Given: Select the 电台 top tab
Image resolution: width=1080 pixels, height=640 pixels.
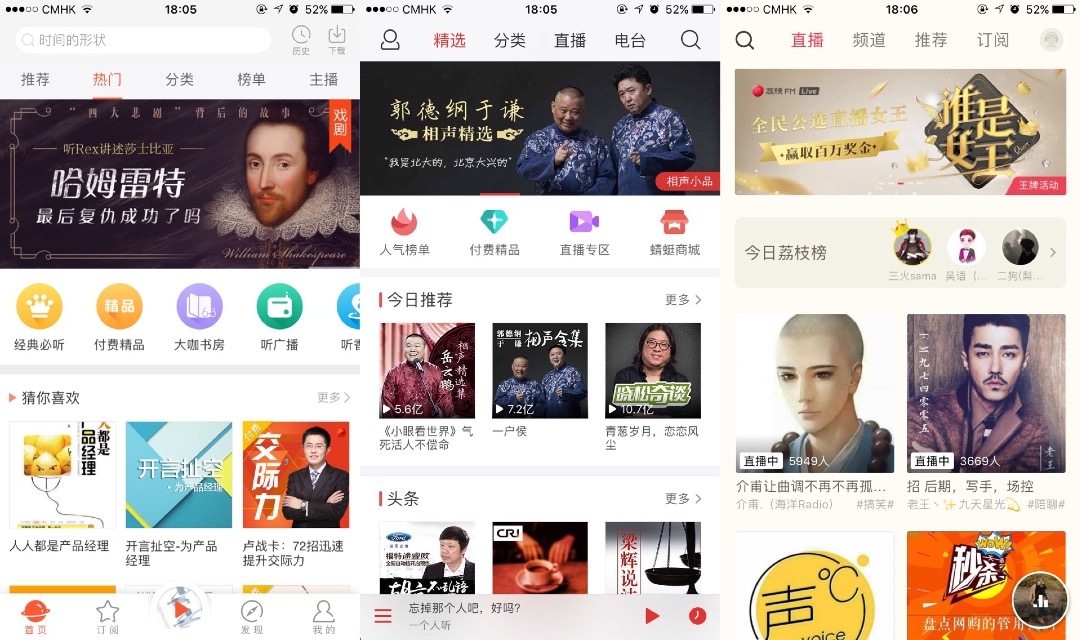Looking at the screenshot, I should [630, 40].
